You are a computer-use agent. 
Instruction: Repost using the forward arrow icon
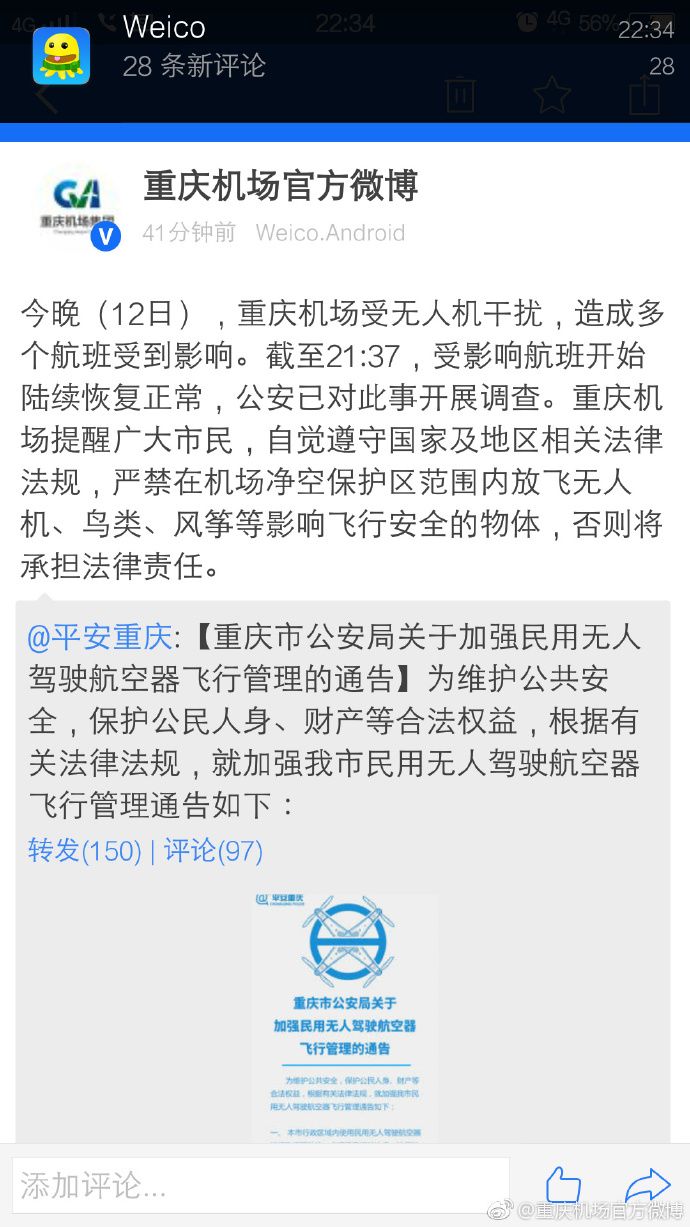[x=647, y=1186]
